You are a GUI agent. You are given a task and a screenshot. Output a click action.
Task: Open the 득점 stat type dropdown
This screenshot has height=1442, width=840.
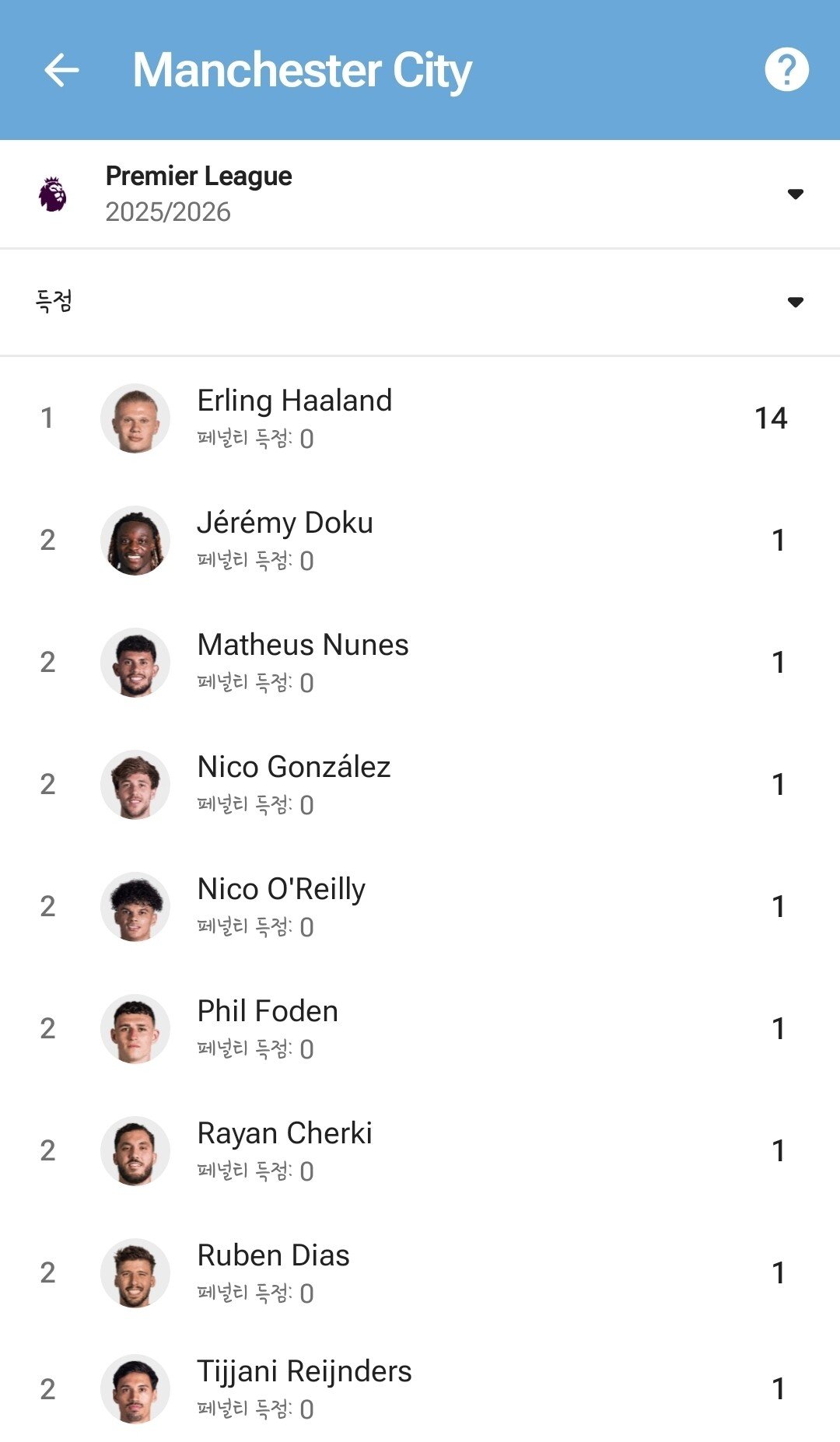point(794,302)
